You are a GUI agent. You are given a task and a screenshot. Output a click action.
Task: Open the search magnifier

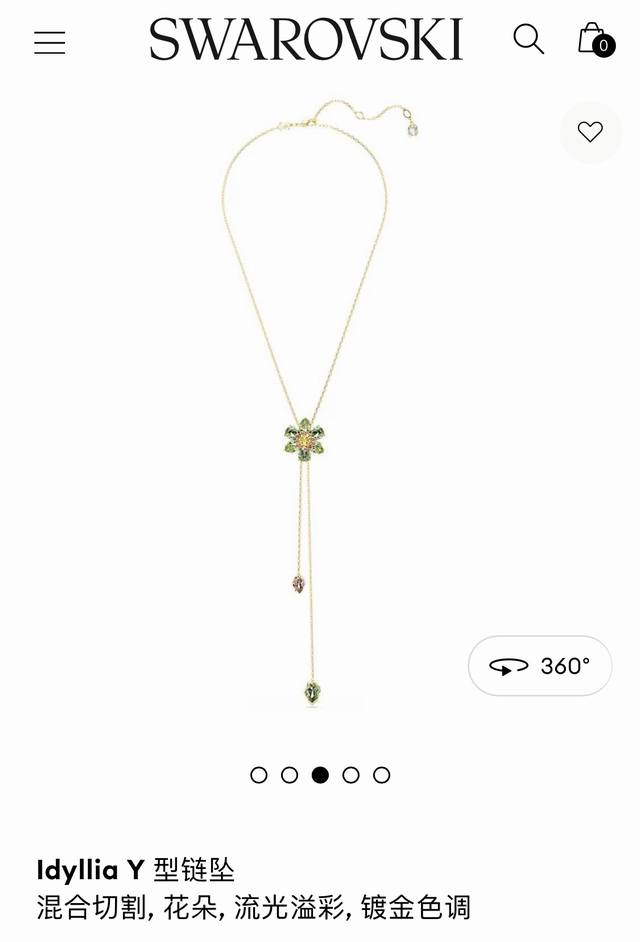coord(528,40)
